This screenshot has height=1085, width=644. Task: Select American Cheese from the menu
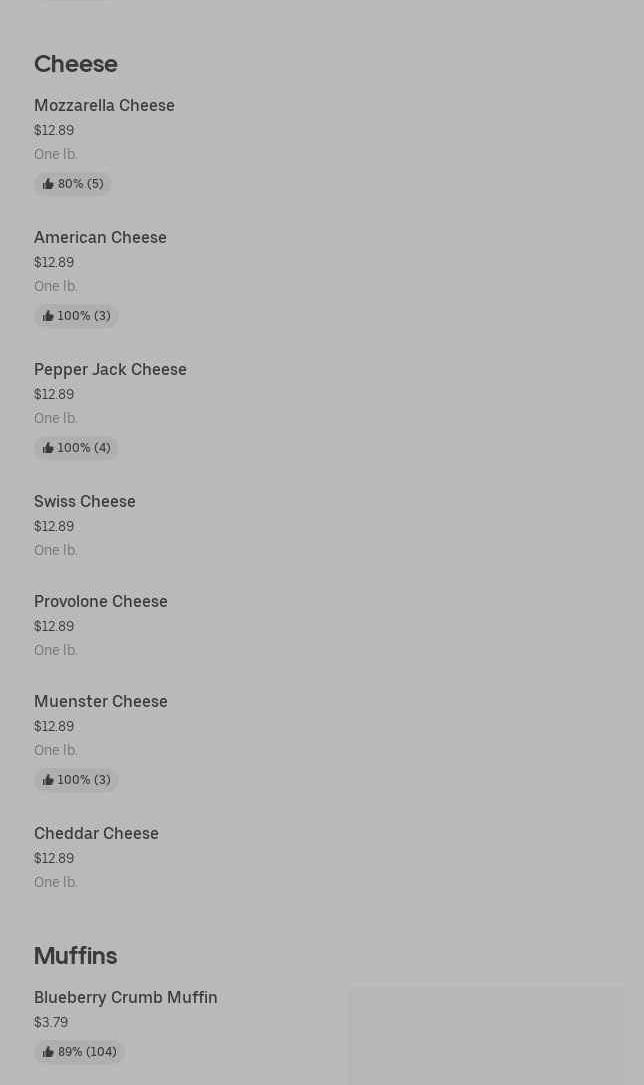(x=100, y=238)
